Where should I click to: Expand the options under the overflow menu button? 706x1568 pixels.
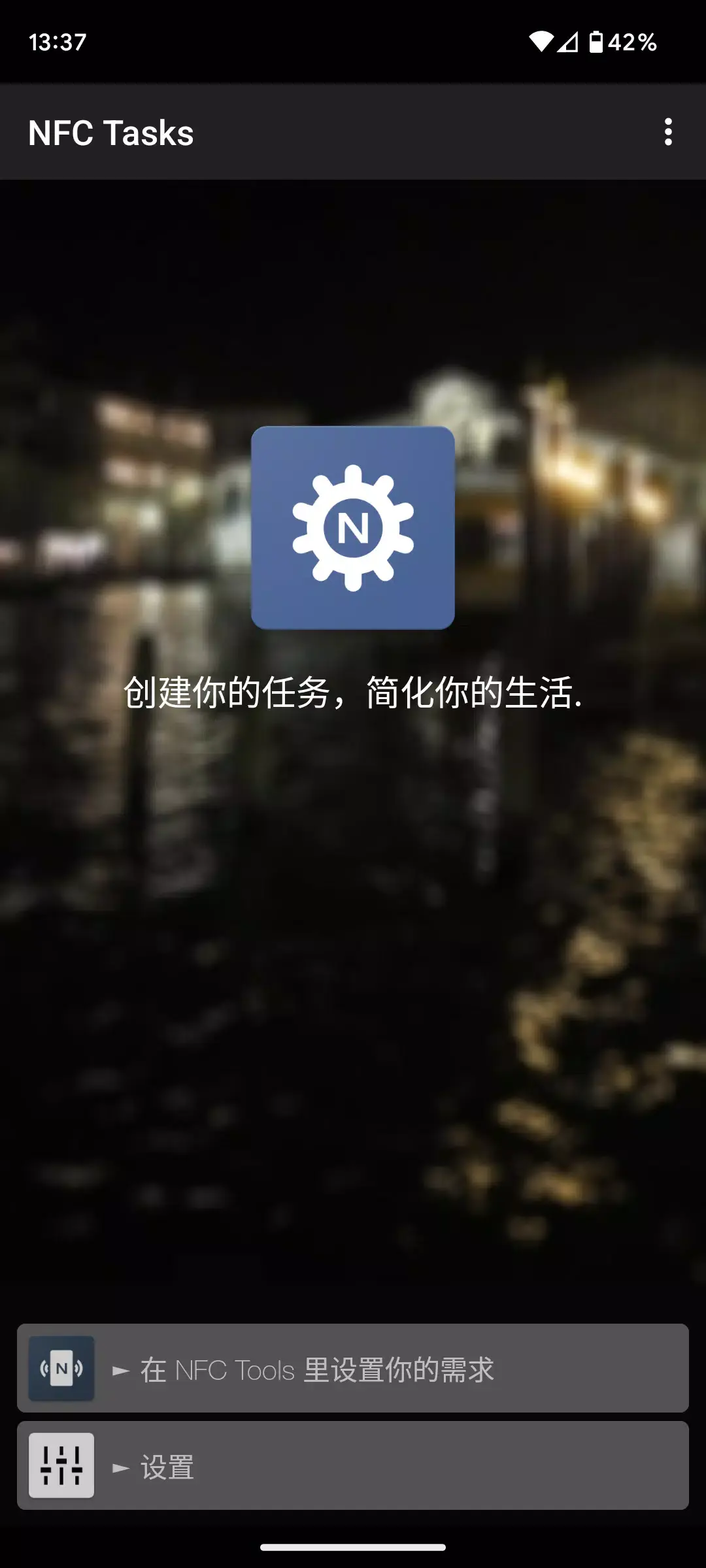point(667,133)
